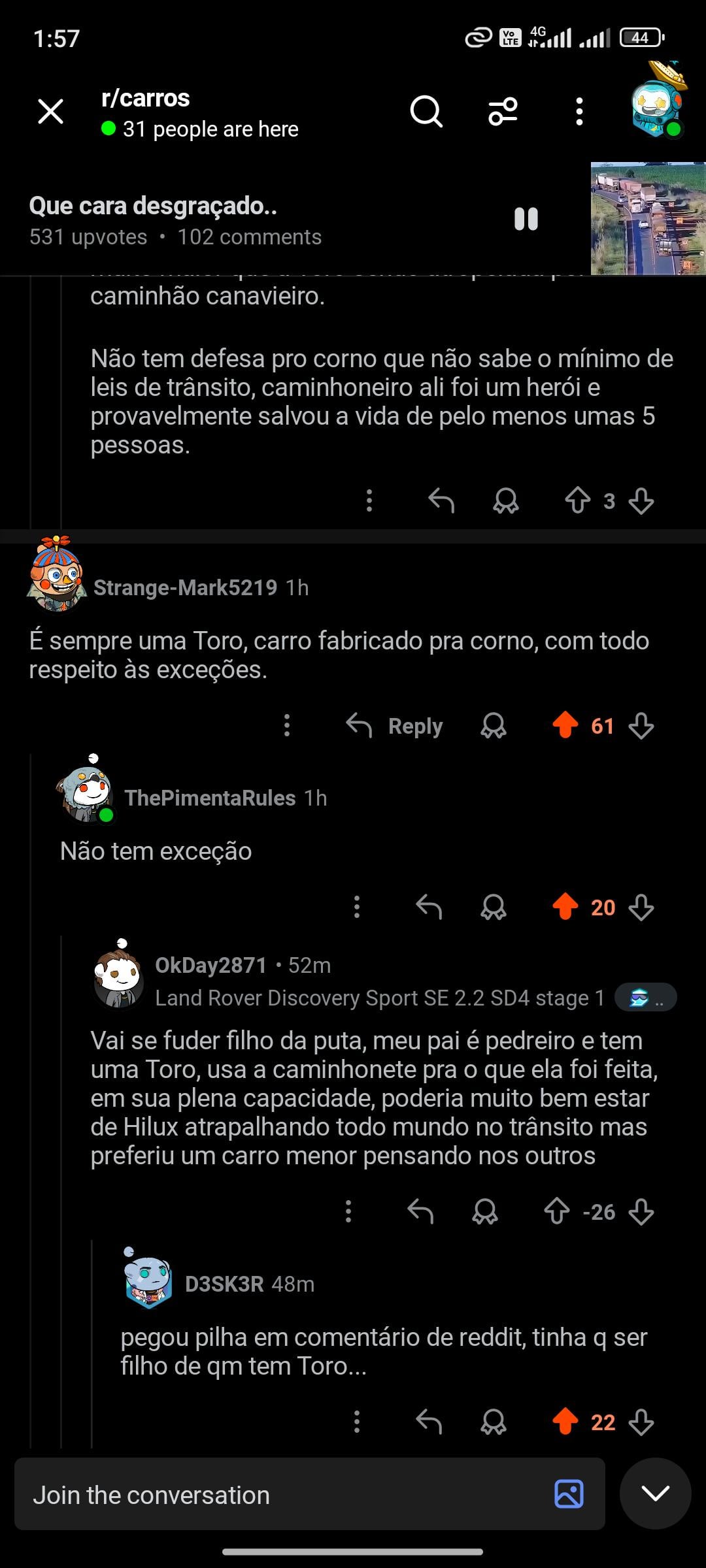The image size is (706, 1568).
Task: Open more options on Strange-Mark5219's comment
Action: tap(287, 725)
